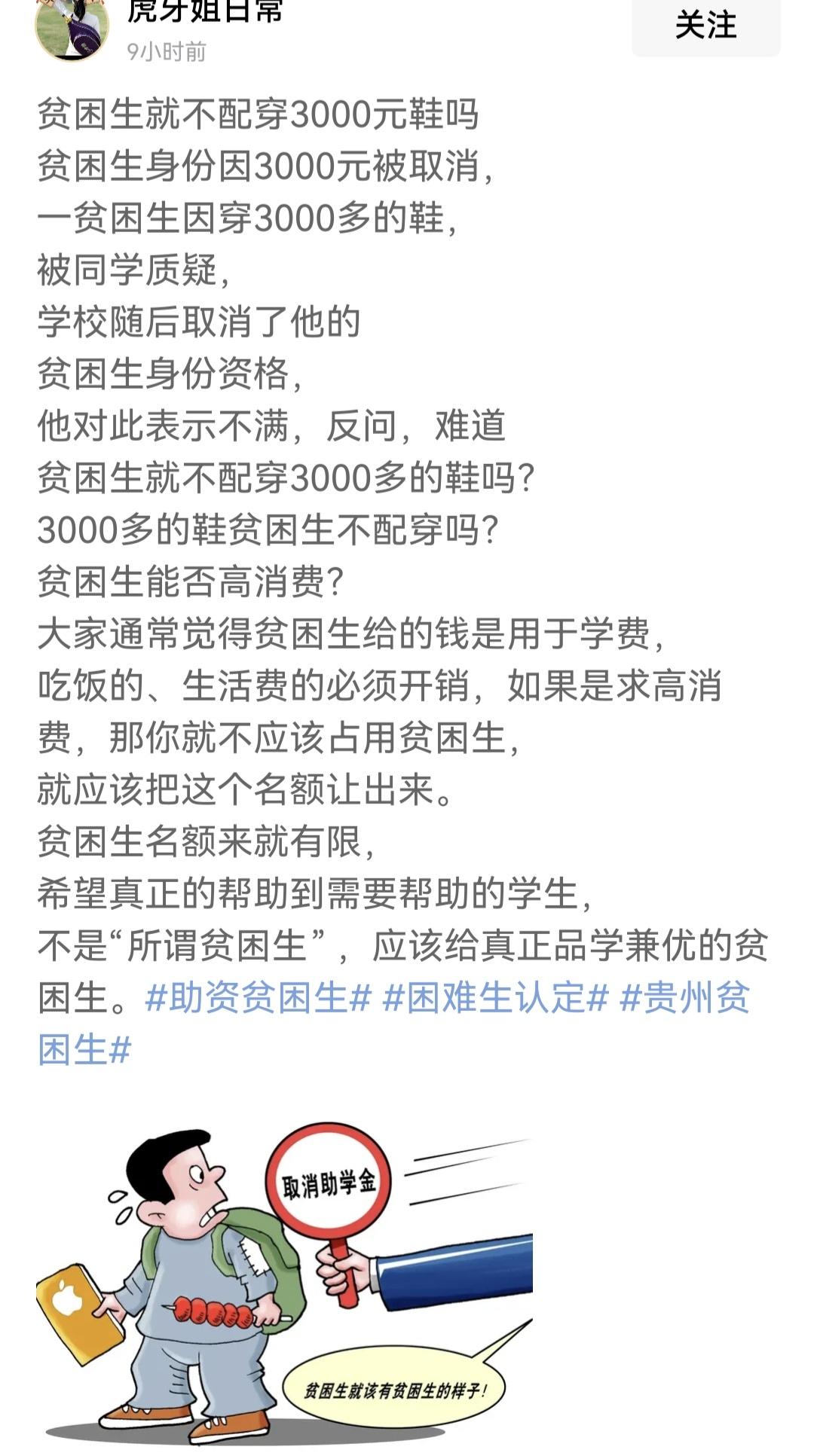Select the headline 贫困生就不配穿3000元鞋吗
This screenshot has height=1456, width=817.
260,115
